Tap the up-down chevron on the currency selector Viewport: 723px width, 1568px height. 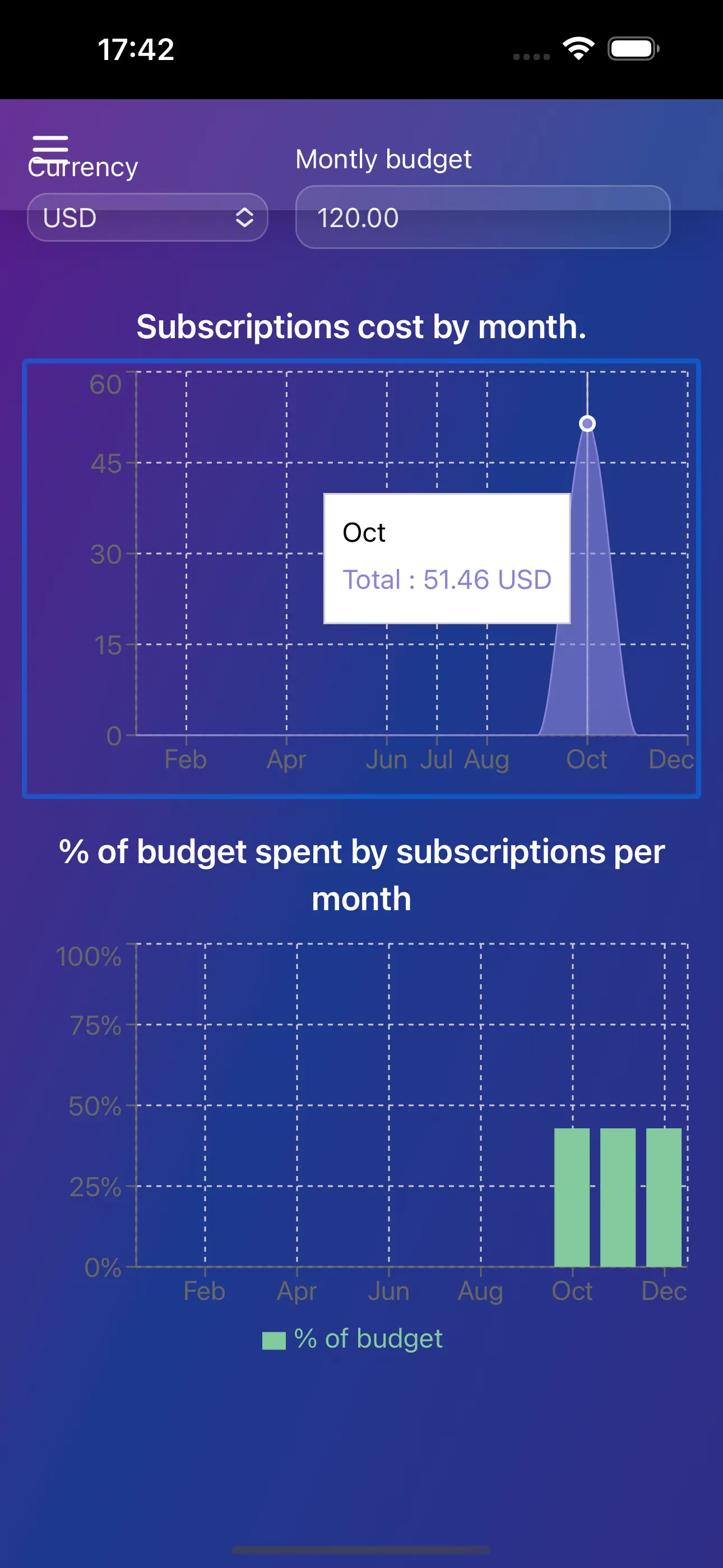pyautogui.click(x=245, y=218)
